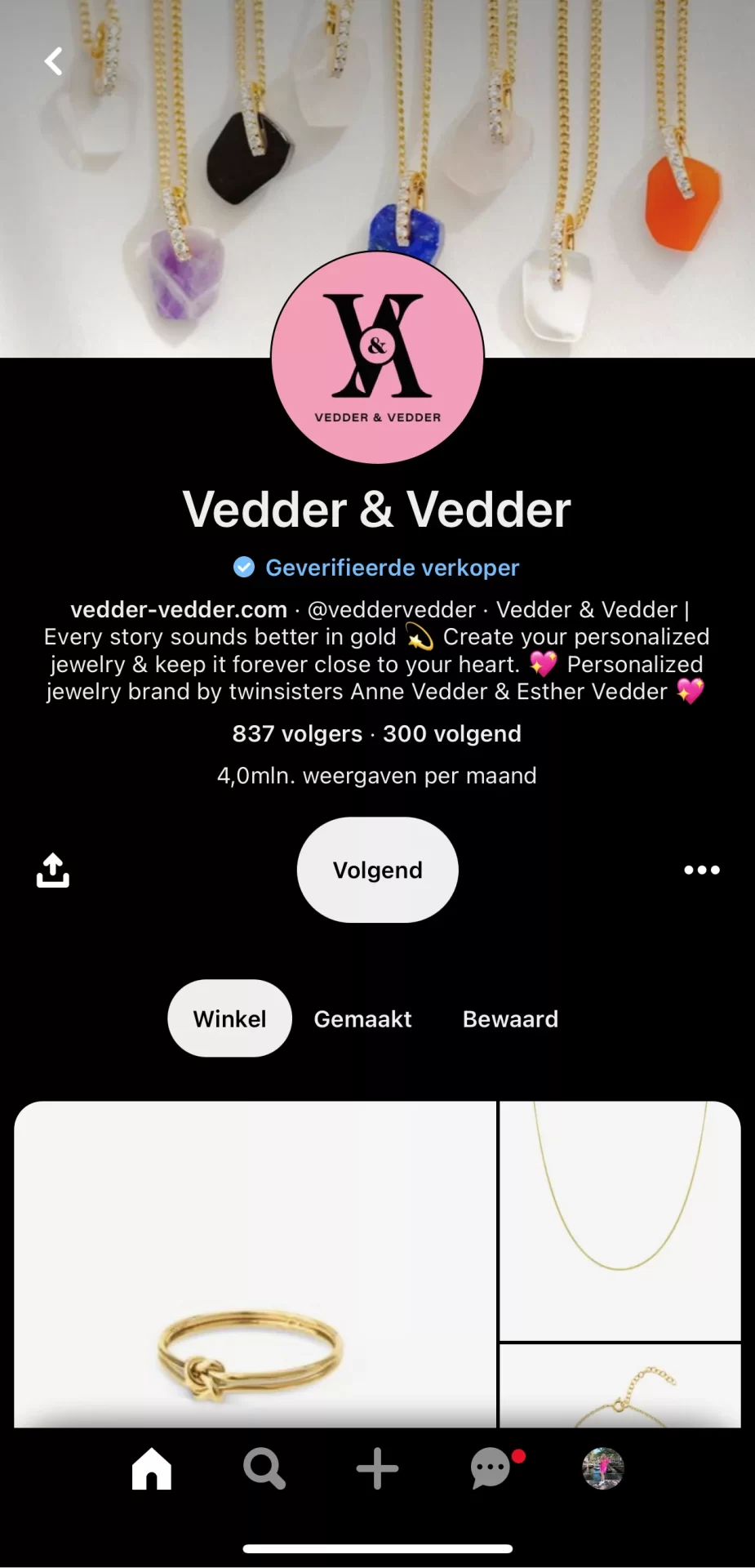
Task: Switch to the Gemaakt tab
Action: 362,1019
